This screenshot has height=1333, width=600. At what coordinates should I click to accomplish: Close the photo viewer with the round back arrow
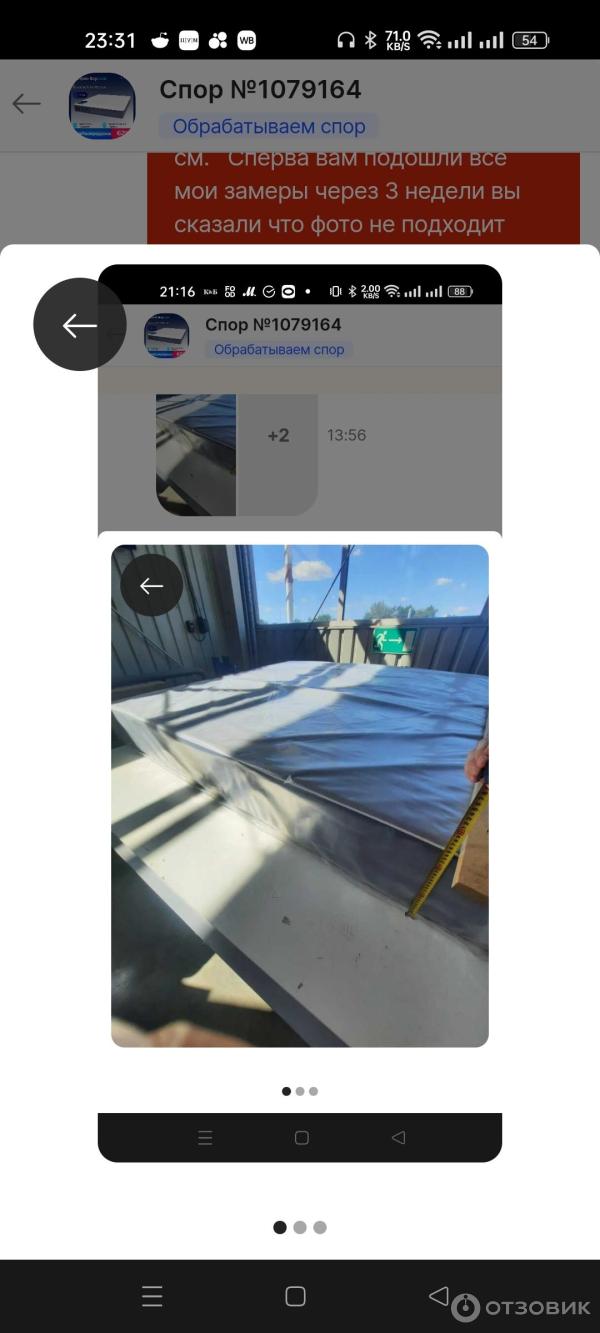point(80,325)
